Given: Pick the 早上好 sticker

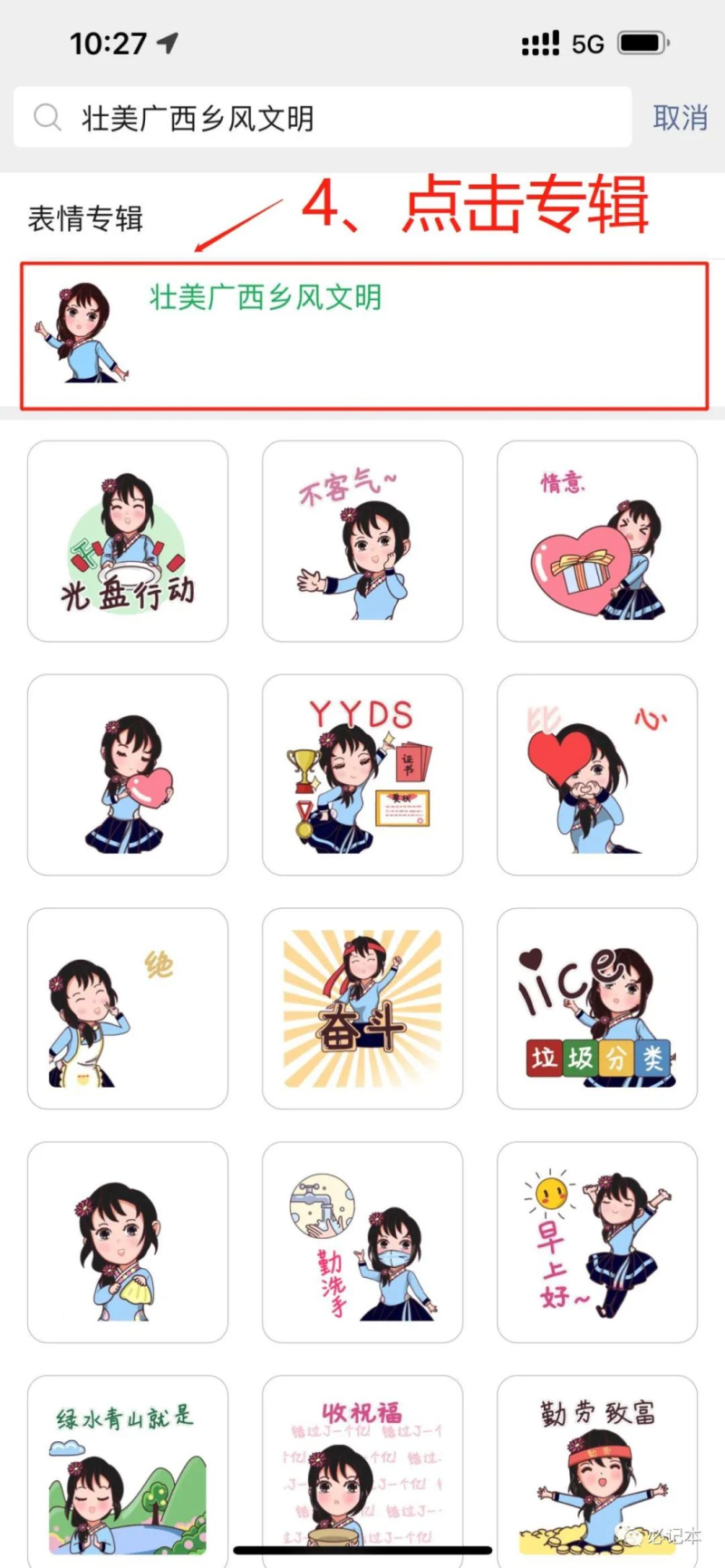Looking at the screenshot, I should tap(597, 1243).
